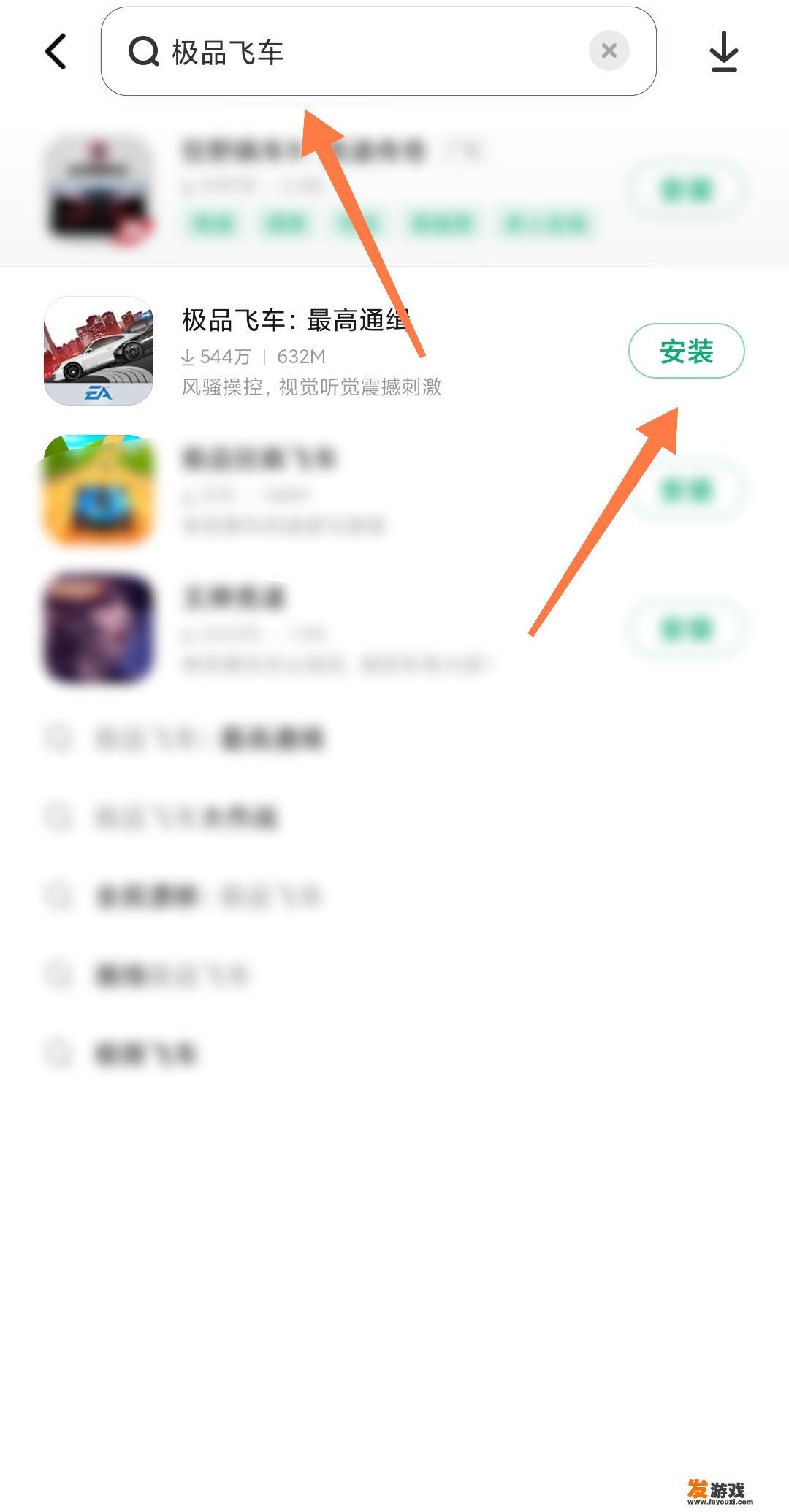Open the downloads manager icon
The image size is (789, 1512).
pyautogui.click(x=723, y=52)
